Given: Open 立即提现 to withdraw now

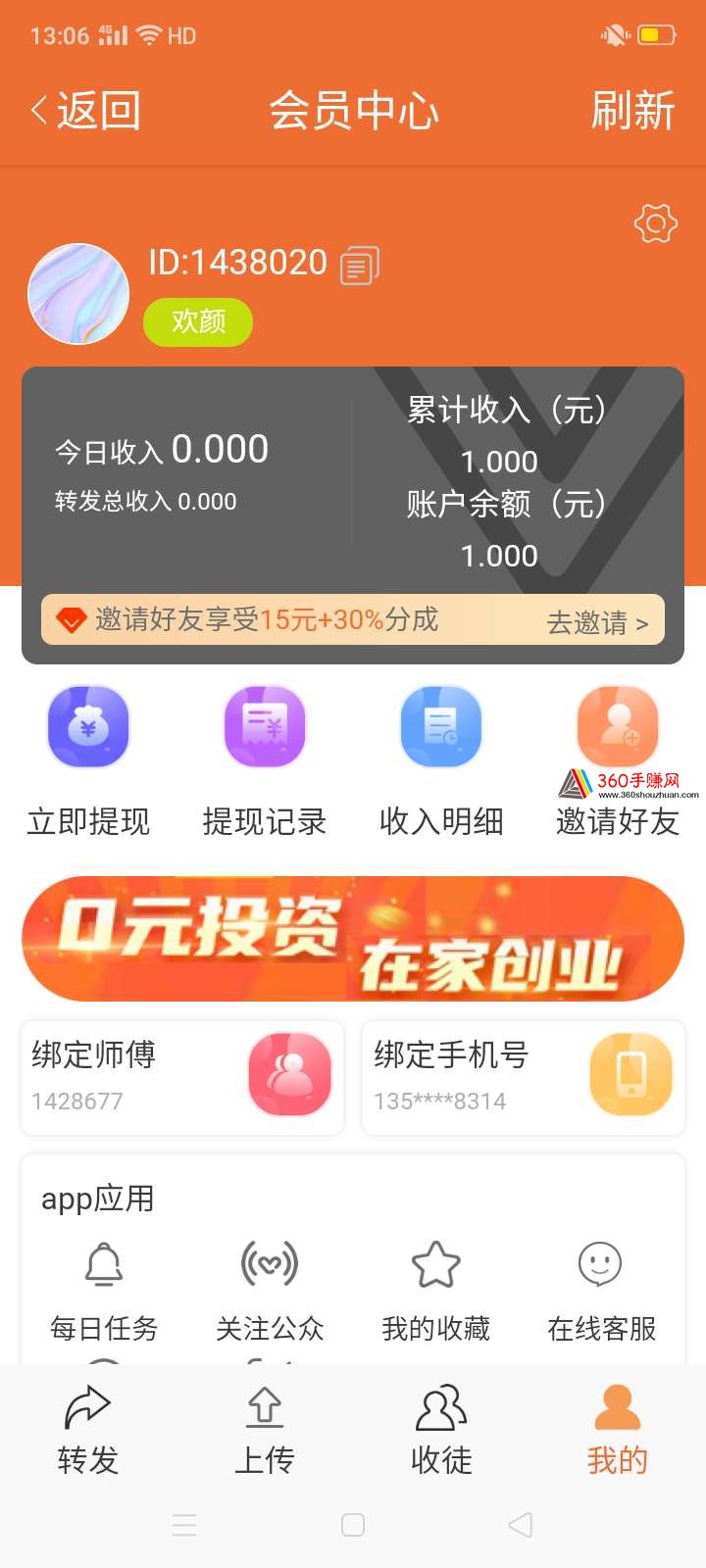Looking at the screenshot, I should pyautogui.click(x=88, y=761).
